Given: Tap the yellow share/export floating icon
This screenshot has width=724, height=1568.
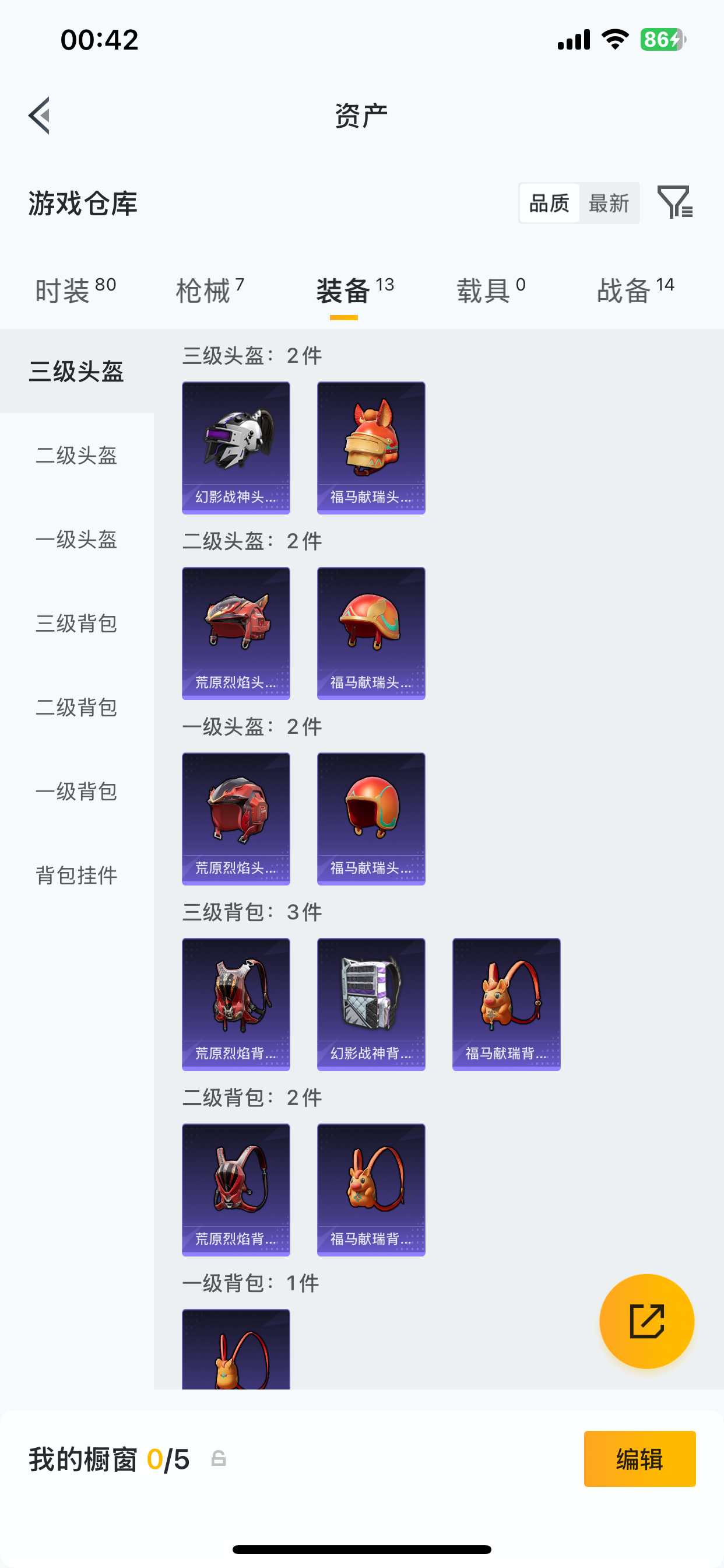Looking at the screenshot, I should click(647, 1321).
